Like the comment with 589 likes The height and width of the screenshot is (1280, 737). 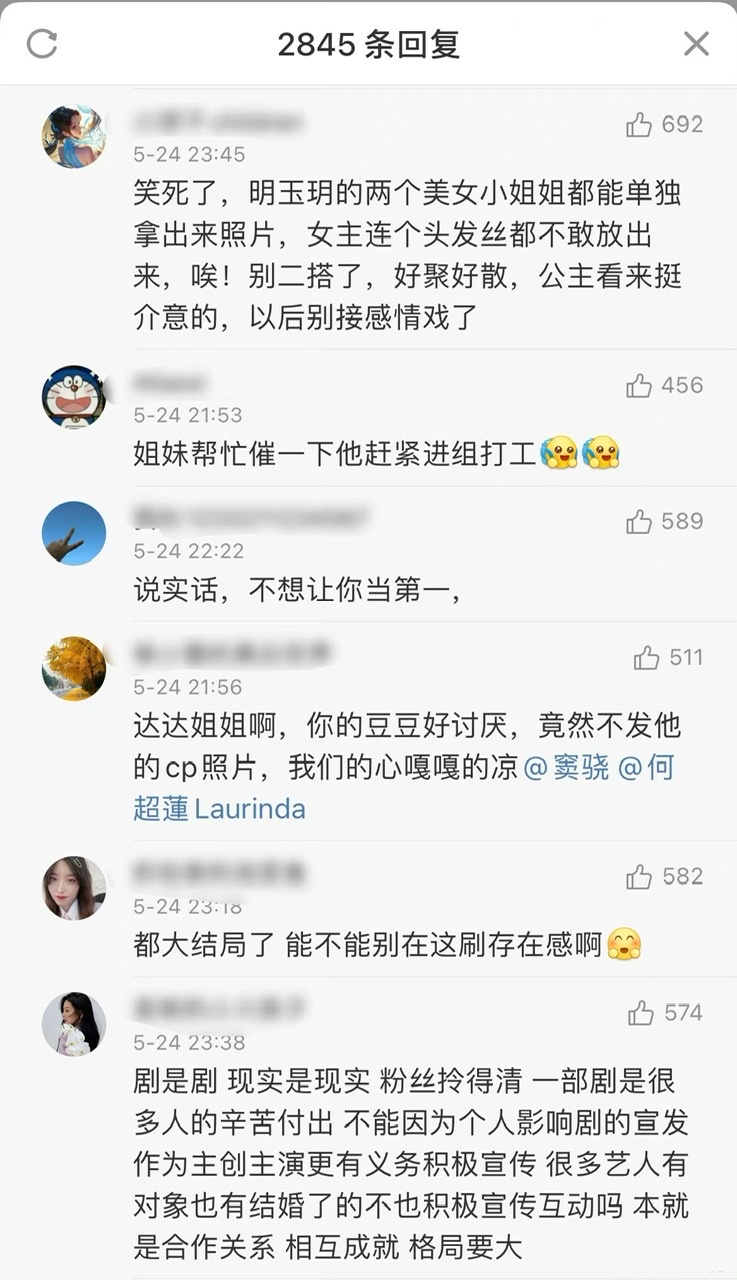click(639, 522)
